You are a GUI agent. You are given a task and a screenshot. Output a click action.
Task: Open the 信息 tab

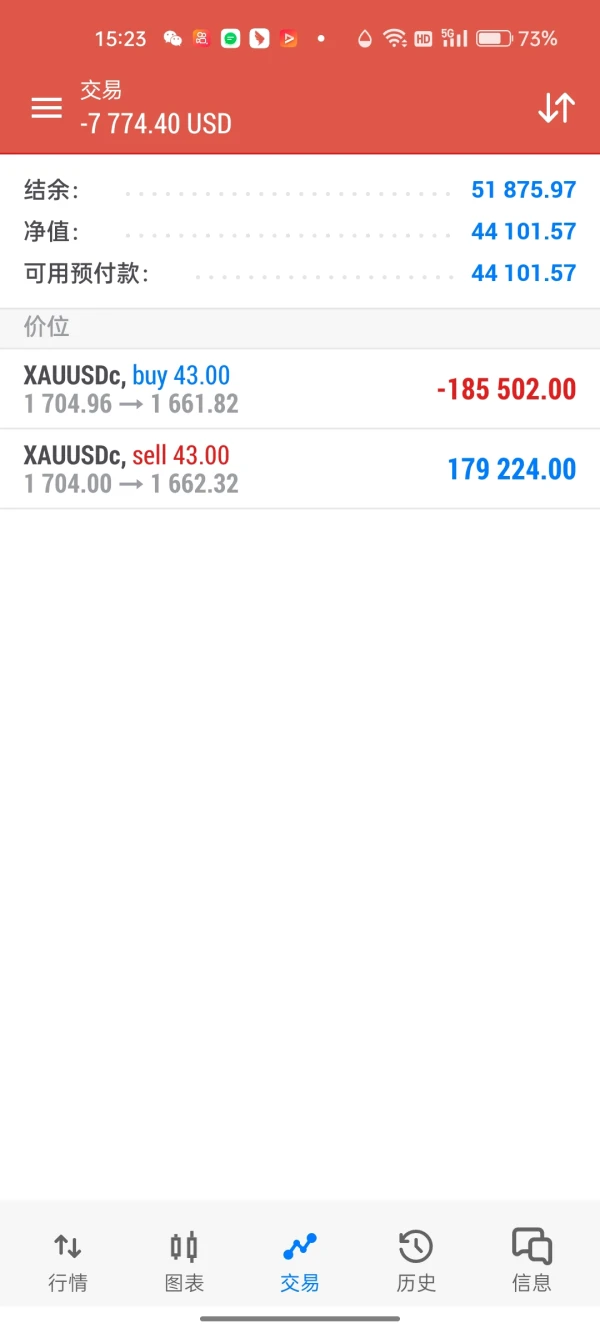tap(531, 1261)
